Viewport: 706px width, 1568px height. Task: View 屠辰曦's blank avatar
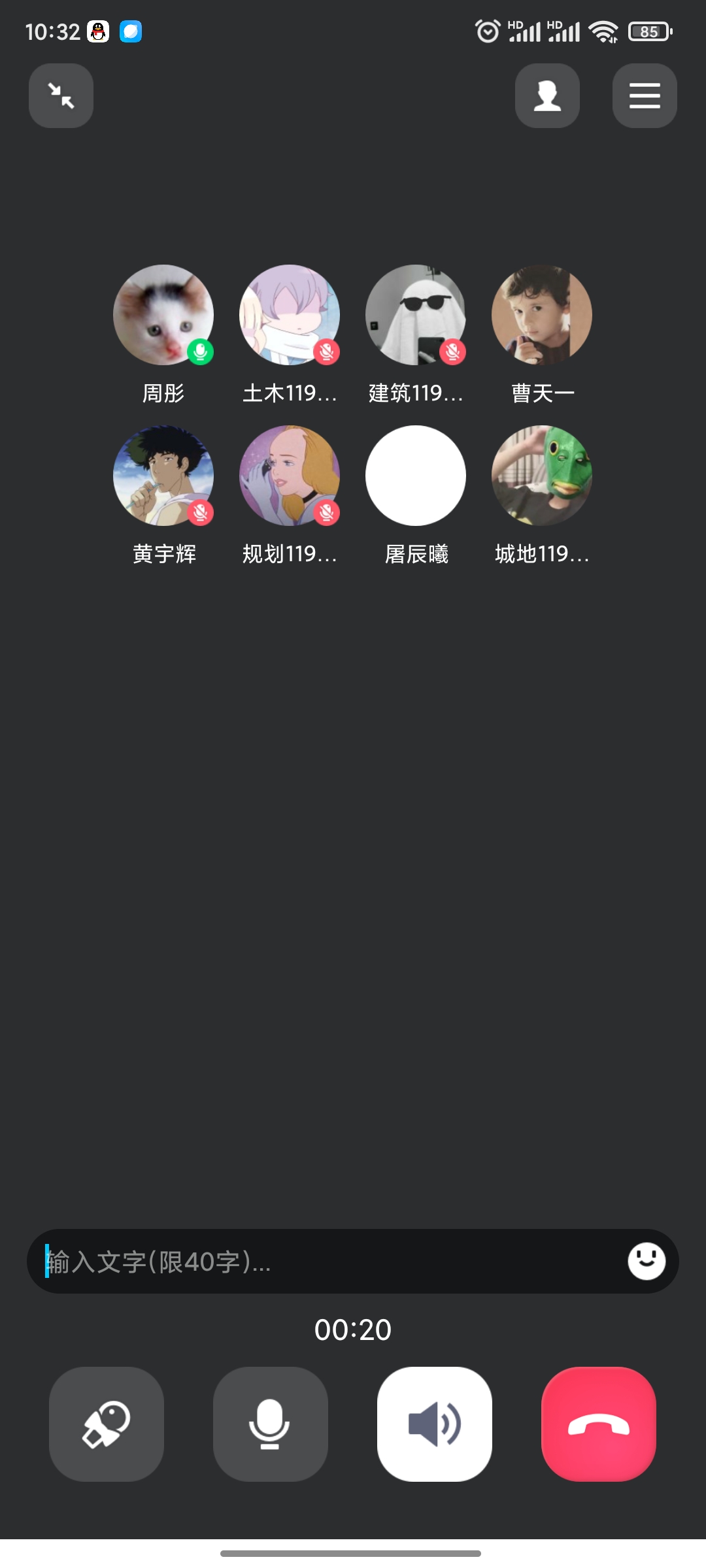pos(416,476)
